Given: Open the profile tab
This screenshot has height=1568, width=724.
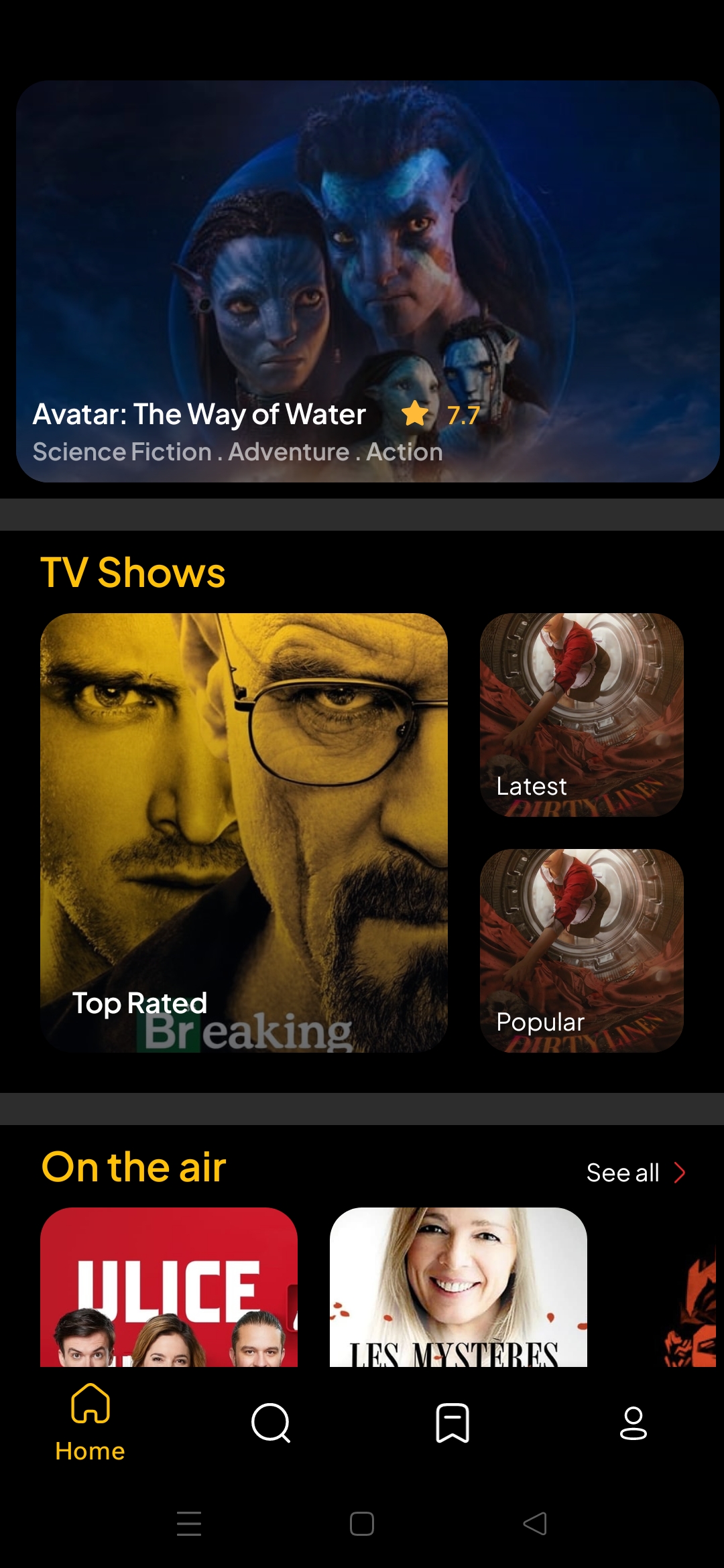Looking at the screenshot, I should click(633, 1422).
